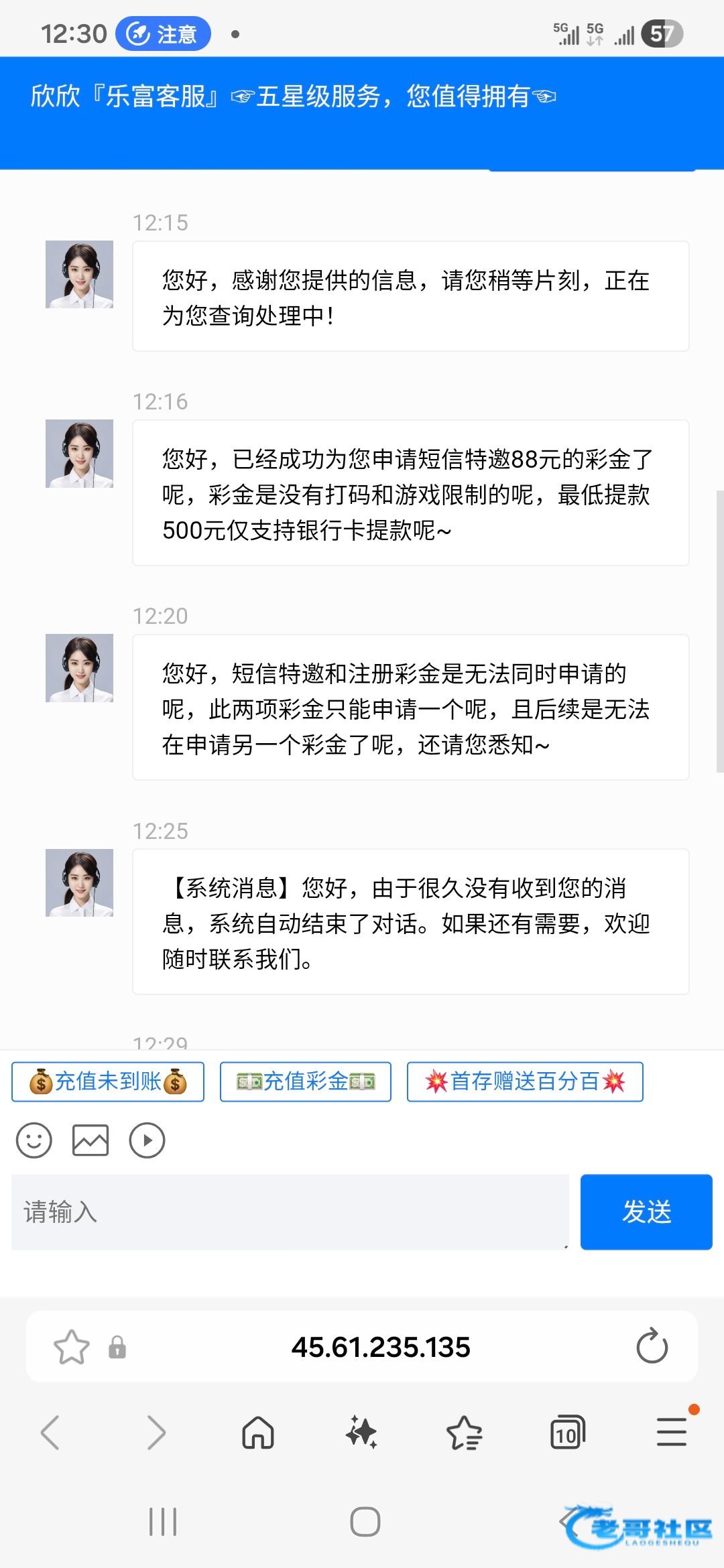Open the emoji picker
Screen dimensions: 724x1568
(34, 1140)
